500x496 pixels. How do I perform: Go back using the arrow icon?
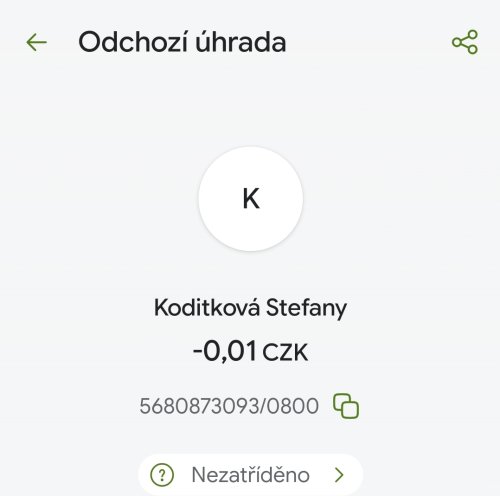(x=36, y=42)
